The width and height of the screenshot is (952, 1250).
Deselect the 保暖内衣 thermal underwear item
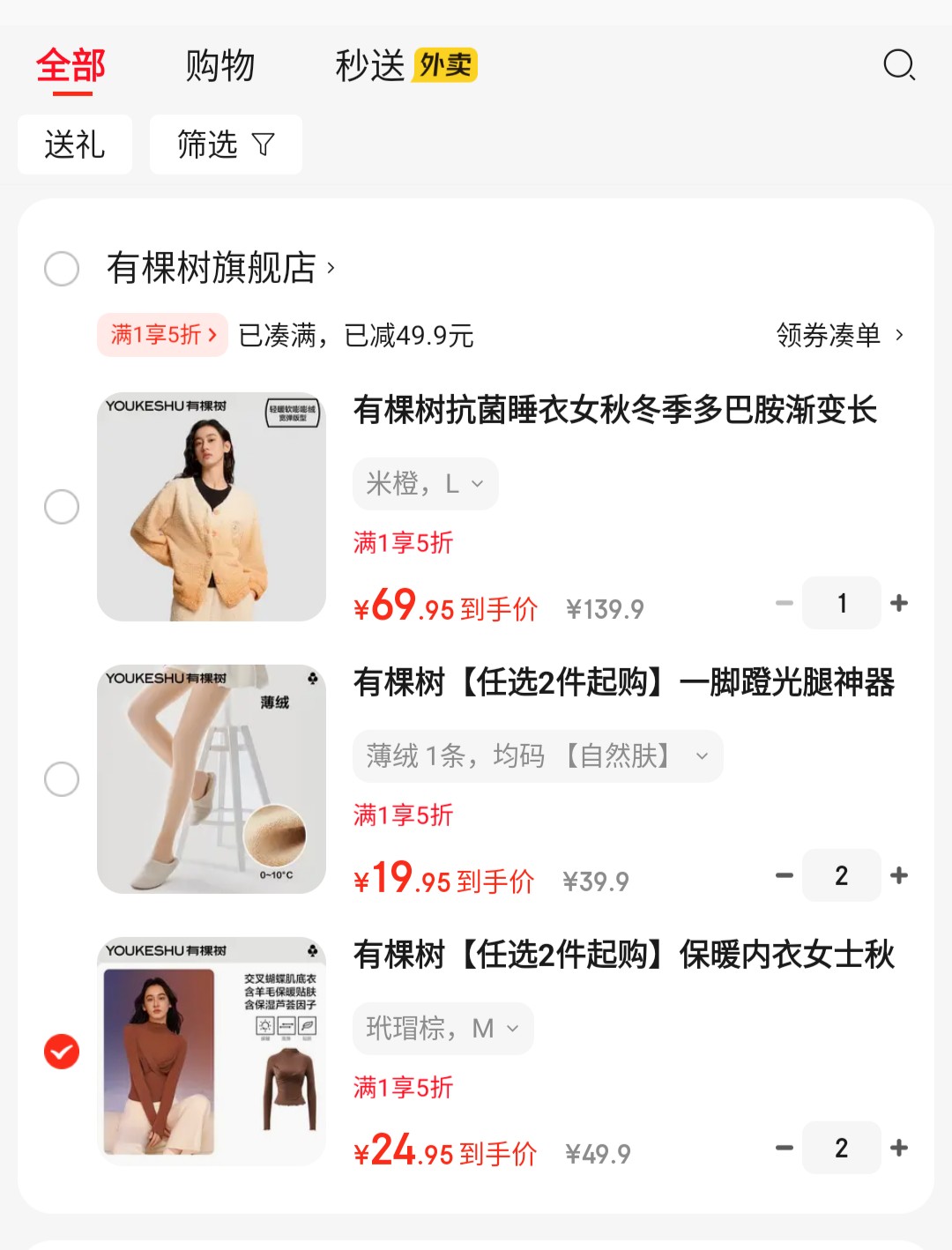pyautogui.click(x=62, y=1052)
